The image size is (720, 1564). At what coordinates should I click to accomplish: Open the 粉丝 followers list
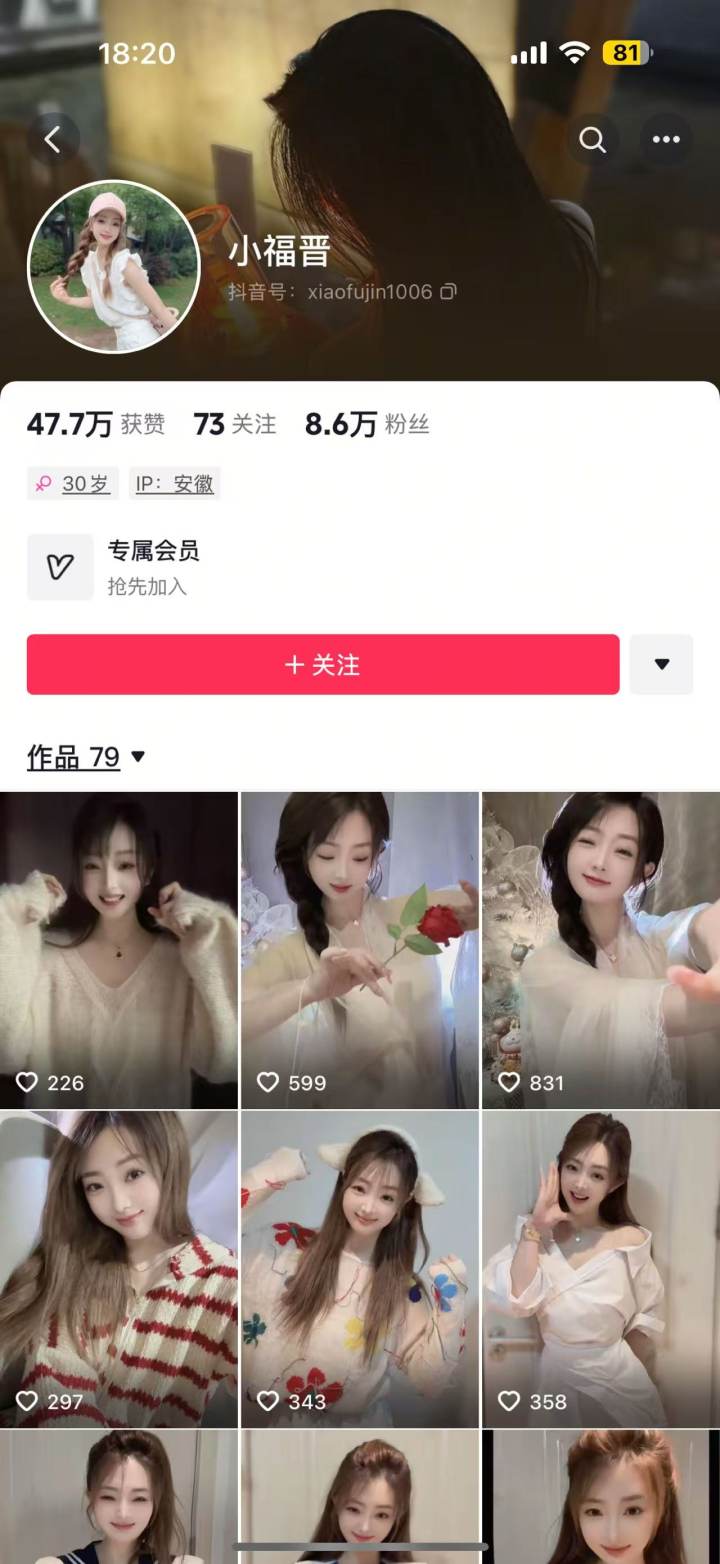click(367, 424)
